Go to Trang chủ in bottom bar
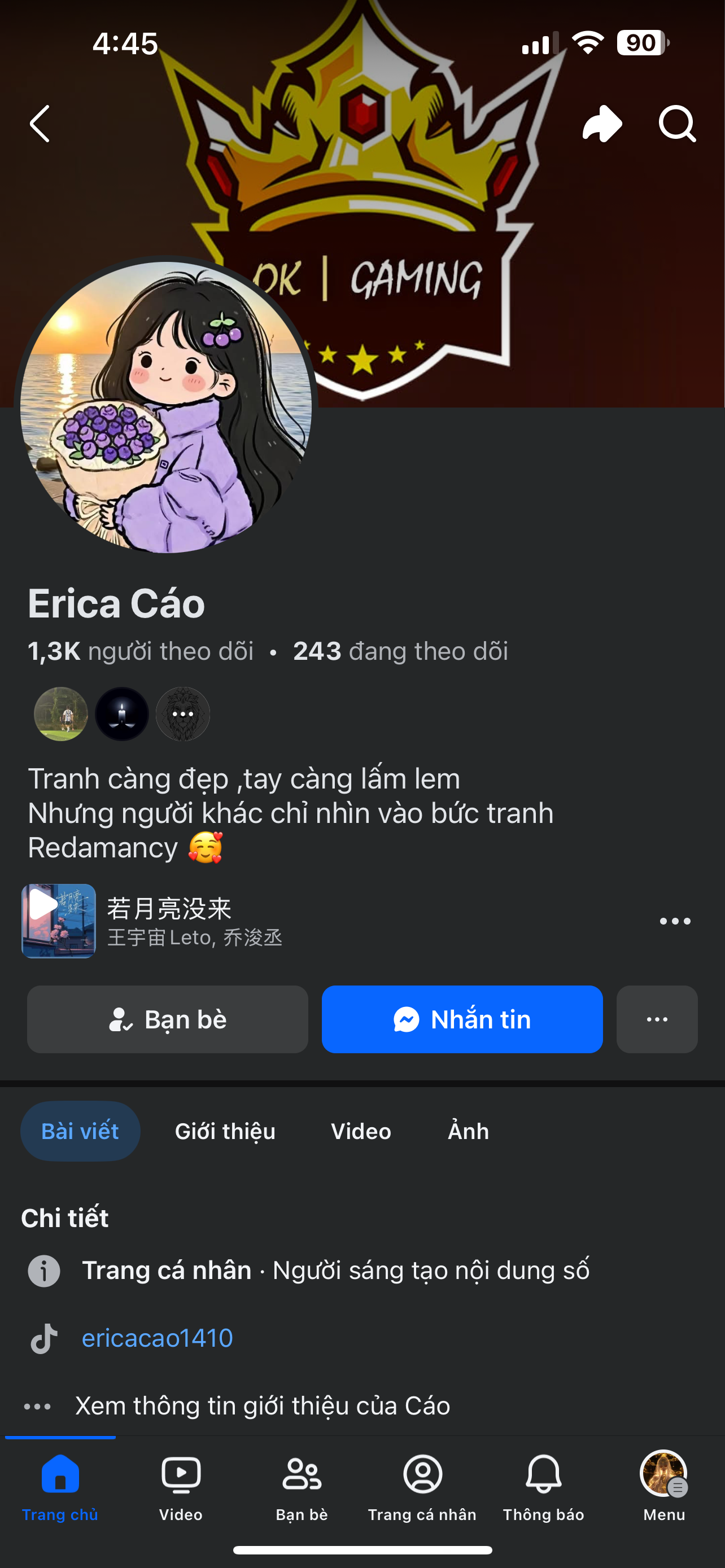Viewport: 725px width, 1568px height. 60,1486
